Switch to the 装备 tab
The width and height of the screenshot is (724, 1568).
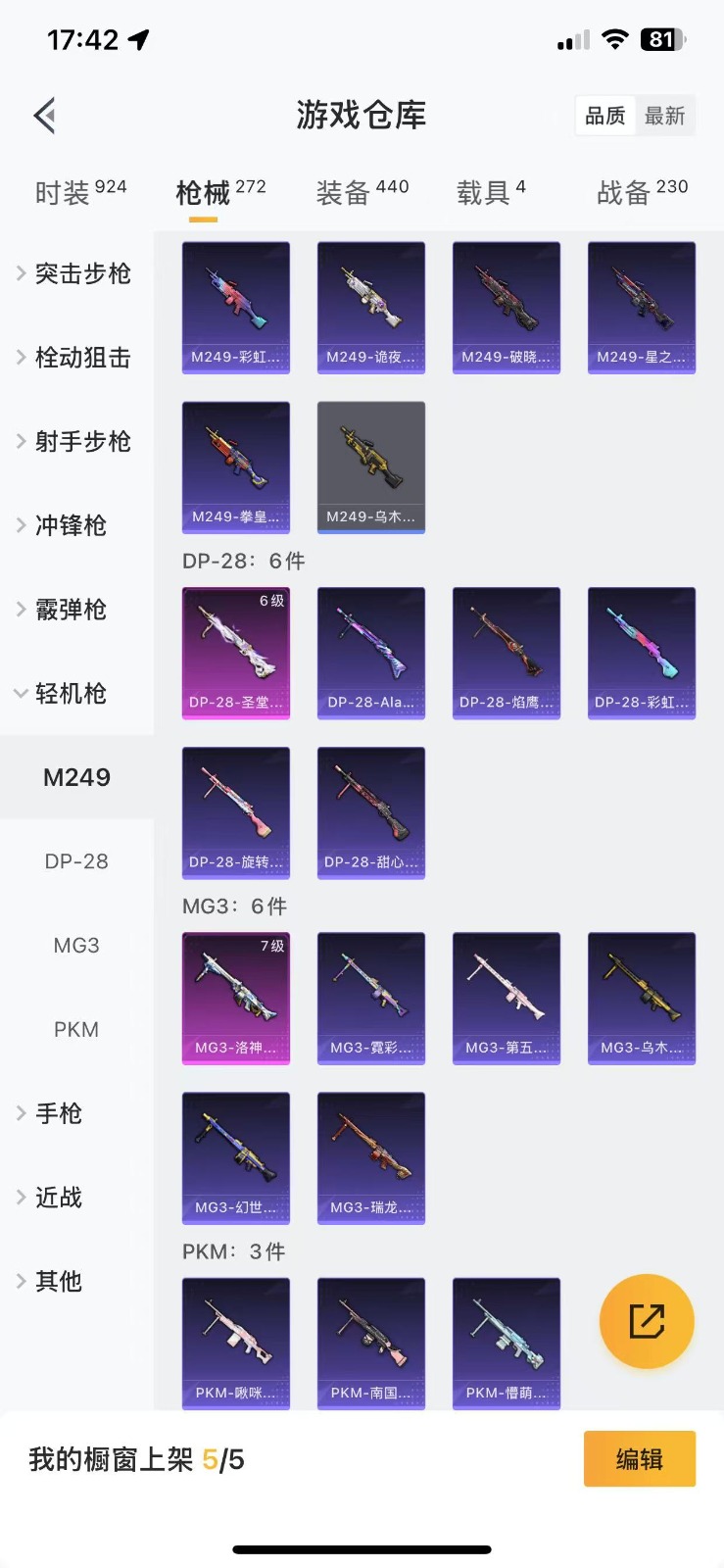coord(362,192)
